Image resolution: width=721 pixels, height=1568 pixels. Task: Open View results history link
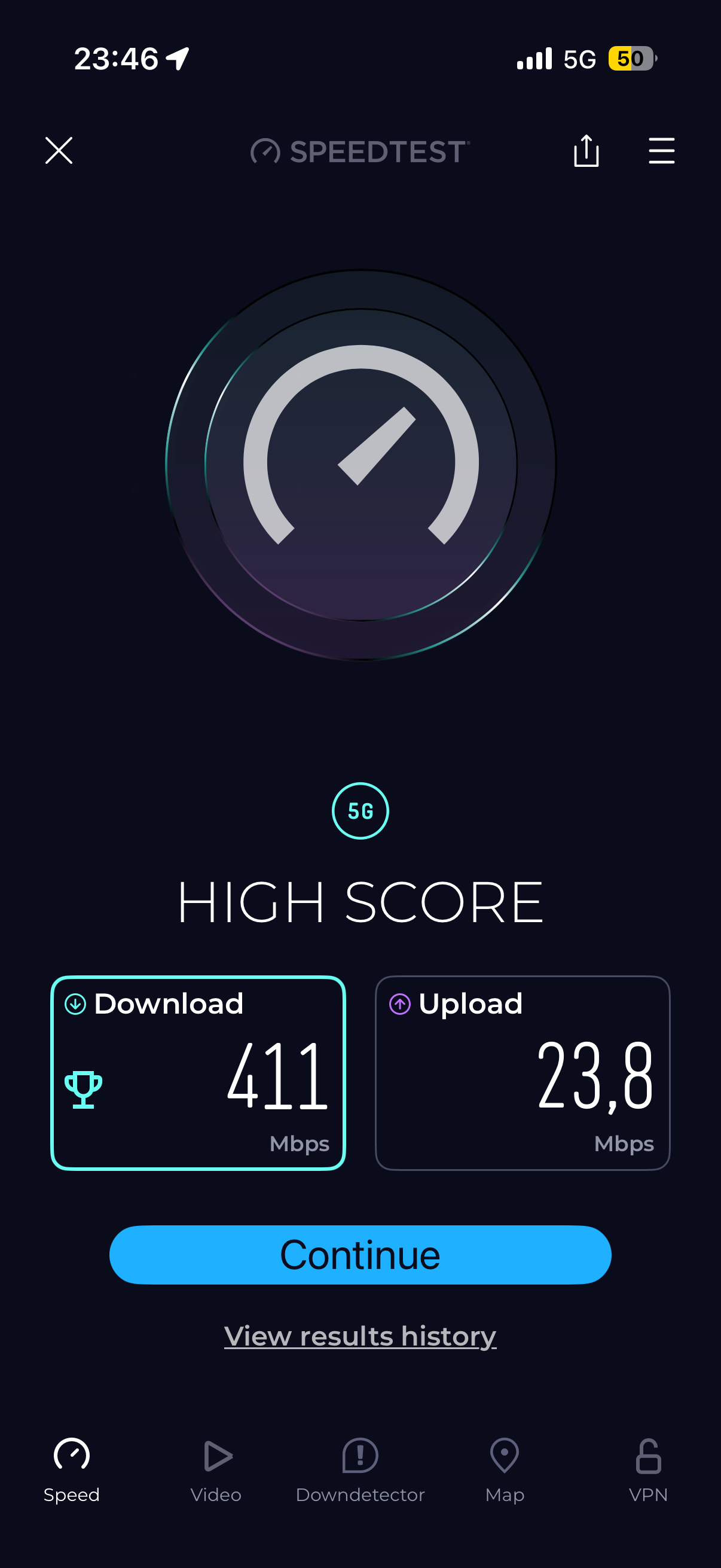360,1336
